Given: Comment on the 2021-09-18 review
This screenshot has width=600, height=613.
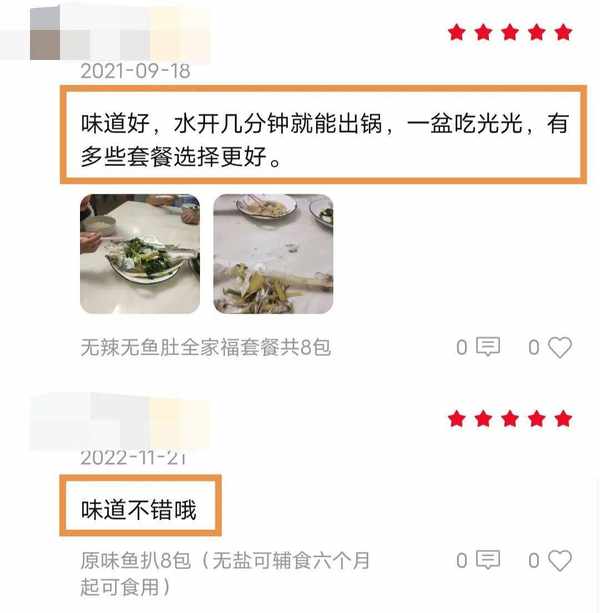Looking at the screenshot, I should pyautogui.click(x=487, y=347).
